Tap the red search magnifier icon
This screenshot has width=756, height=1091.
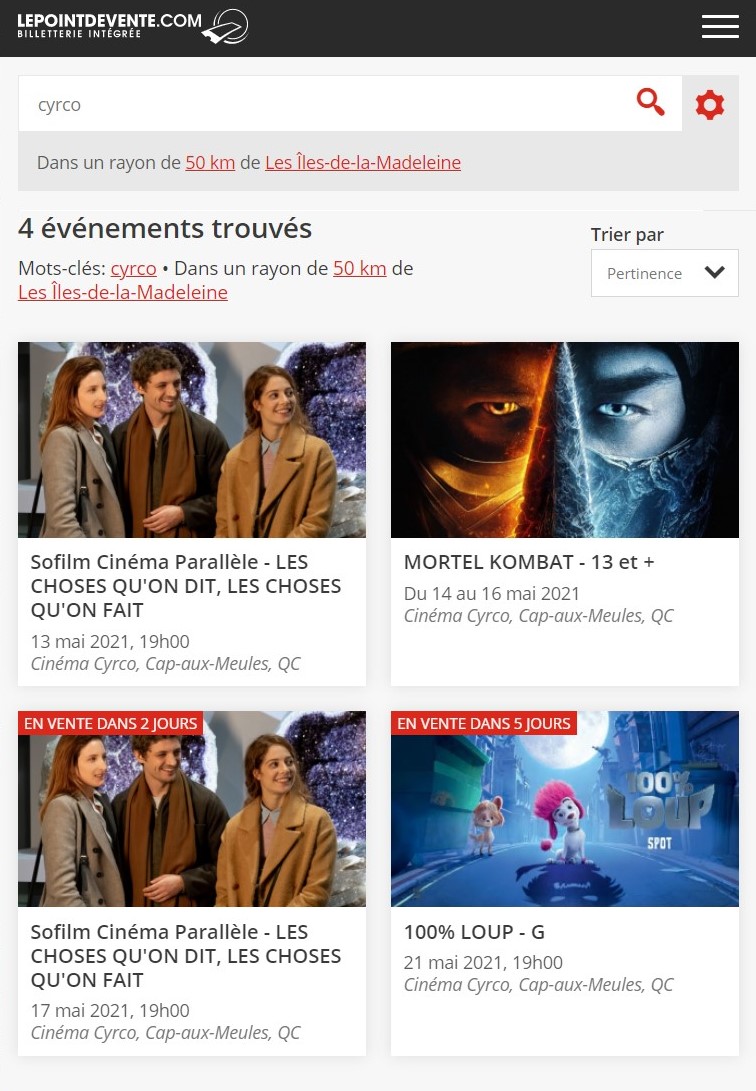click(x=650, y=102)
